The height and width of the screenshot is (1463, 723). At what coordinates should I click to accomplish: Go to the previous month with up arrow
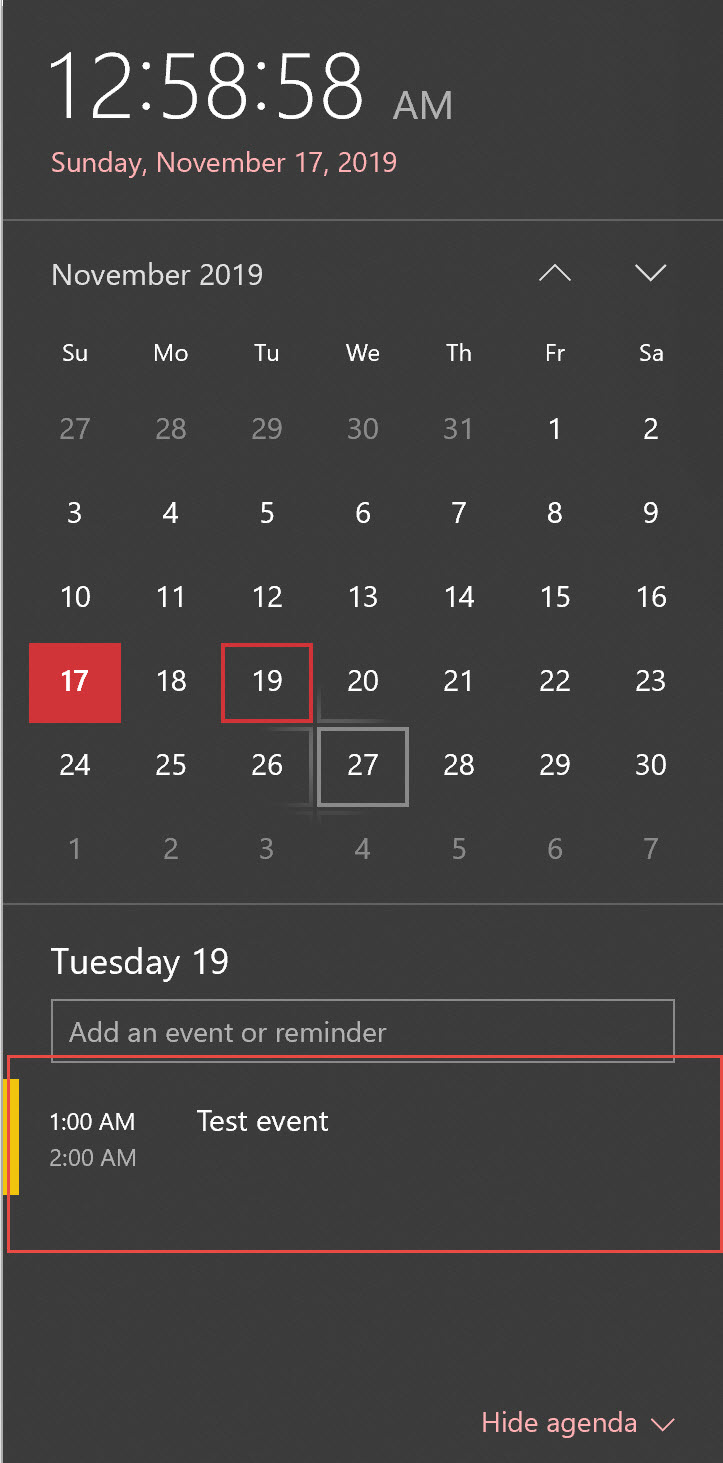click(555, 274)
